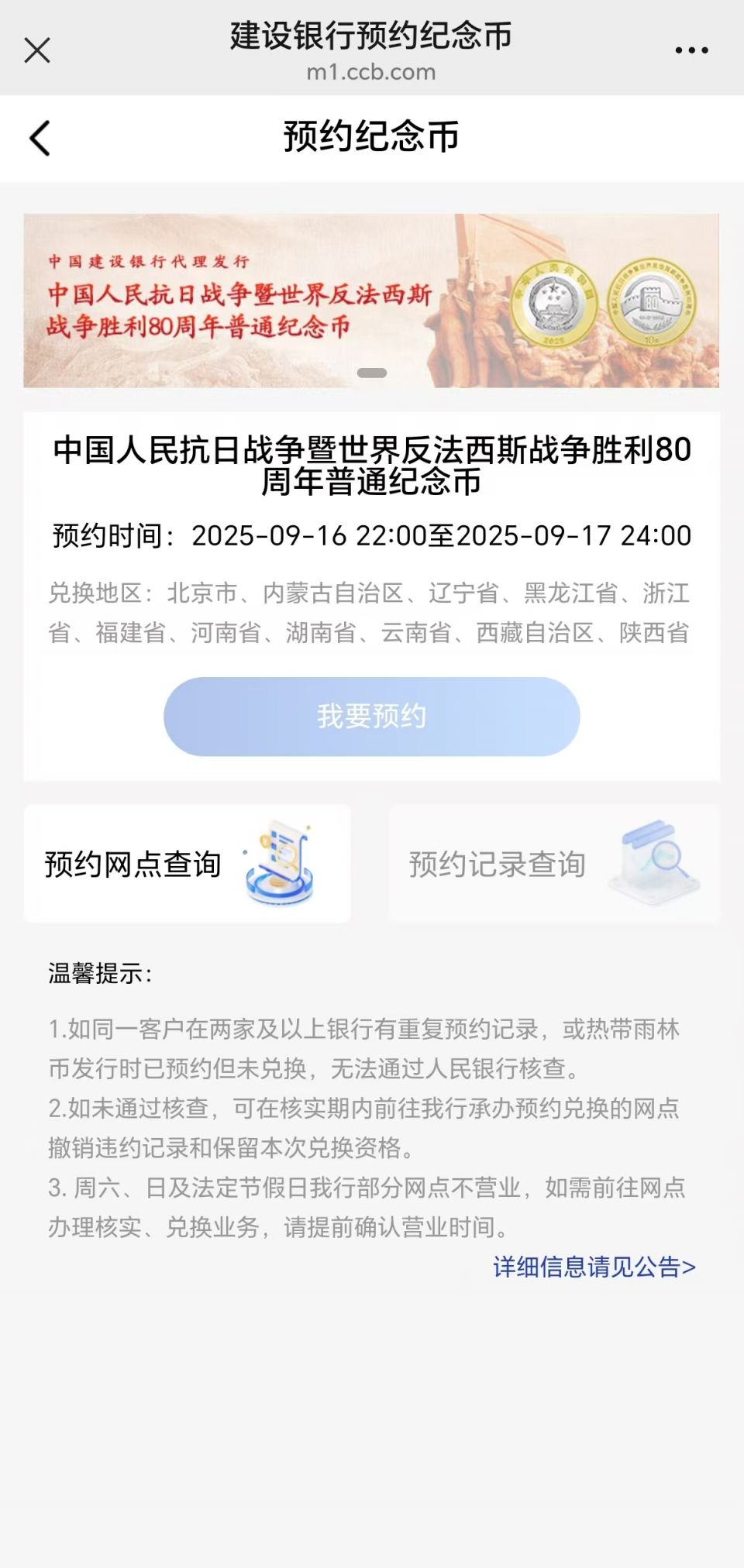View 详细信息请见公告 link
Screen dimensions: 744x1568
tap(594, 1267)
